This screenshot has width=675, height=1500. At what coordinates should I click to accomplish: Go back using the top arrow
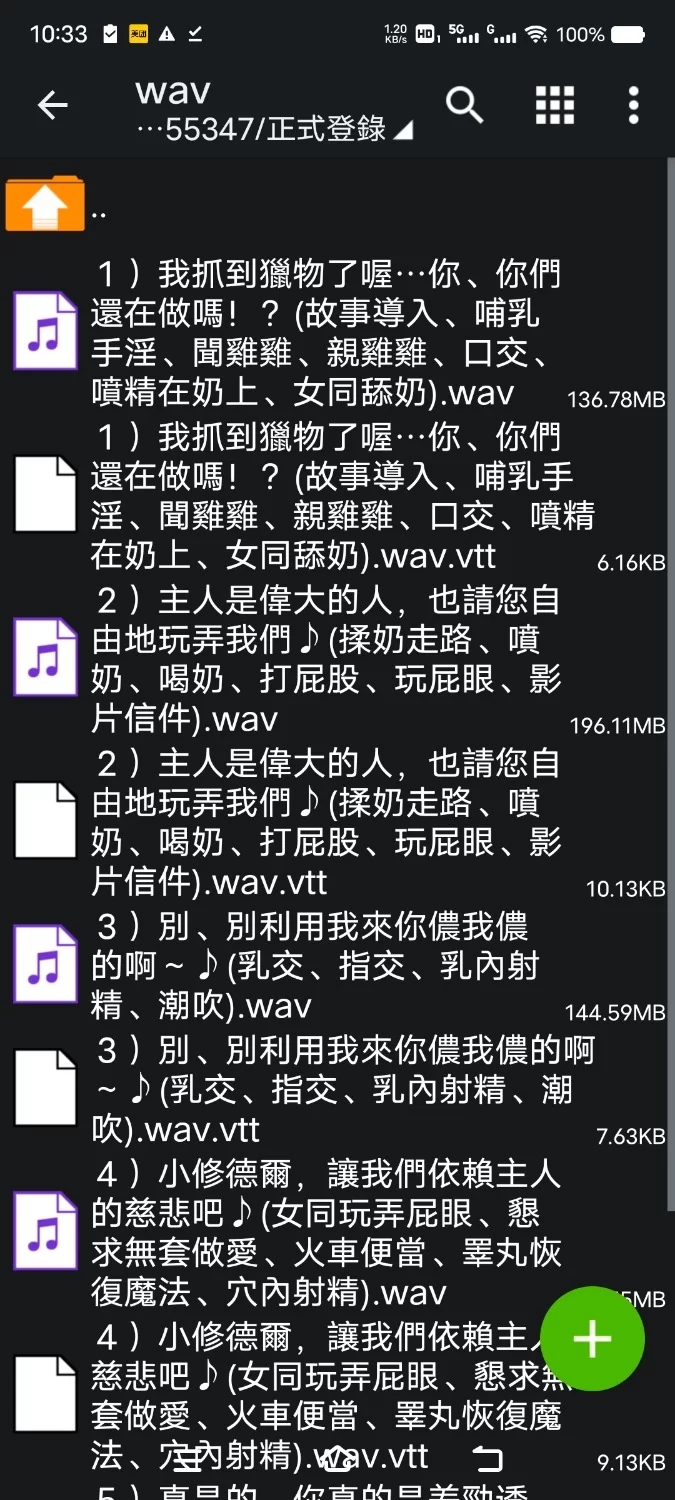[52, 105]
